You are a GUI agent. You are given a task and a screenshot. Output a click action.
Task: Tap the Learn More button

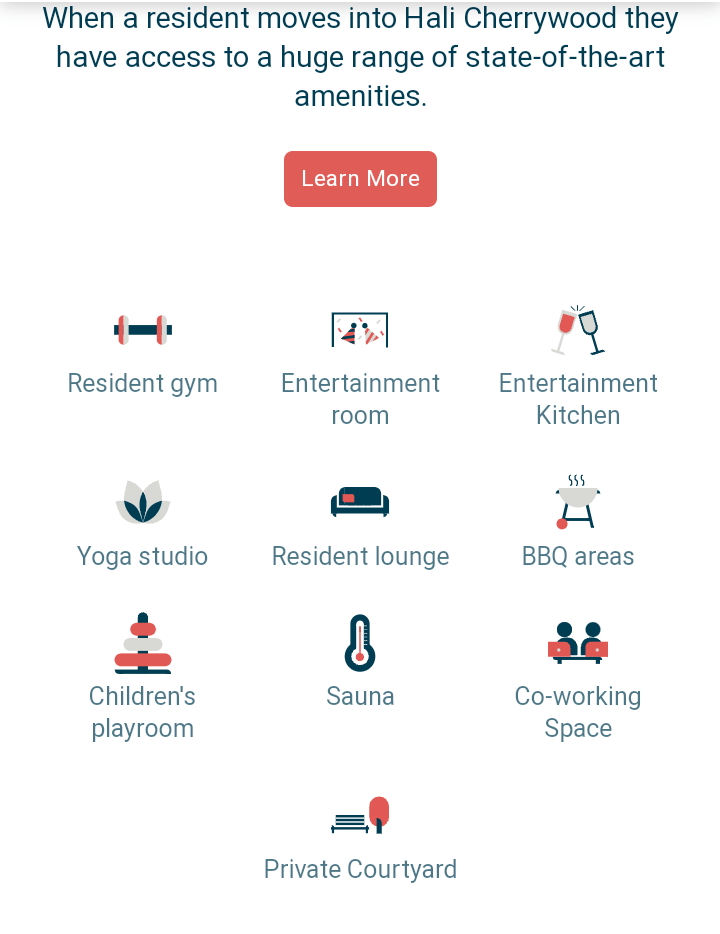(x=360, y=179)
